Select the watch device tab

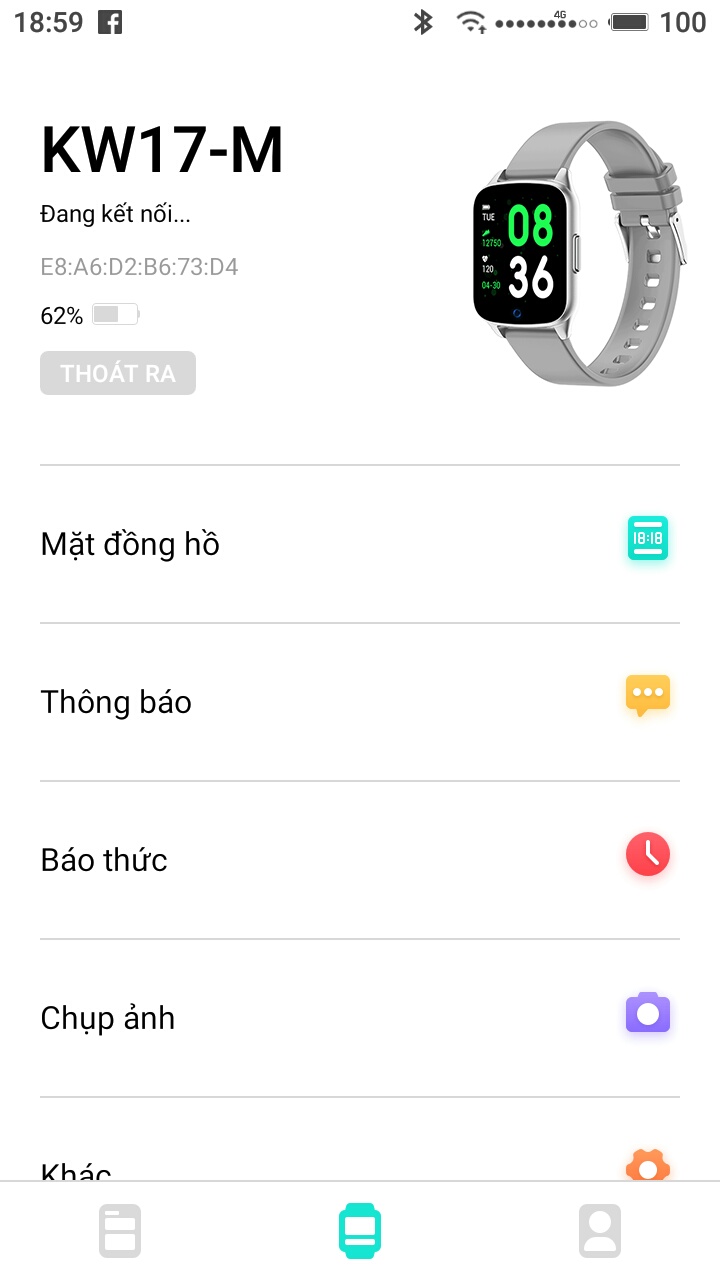360,1230
